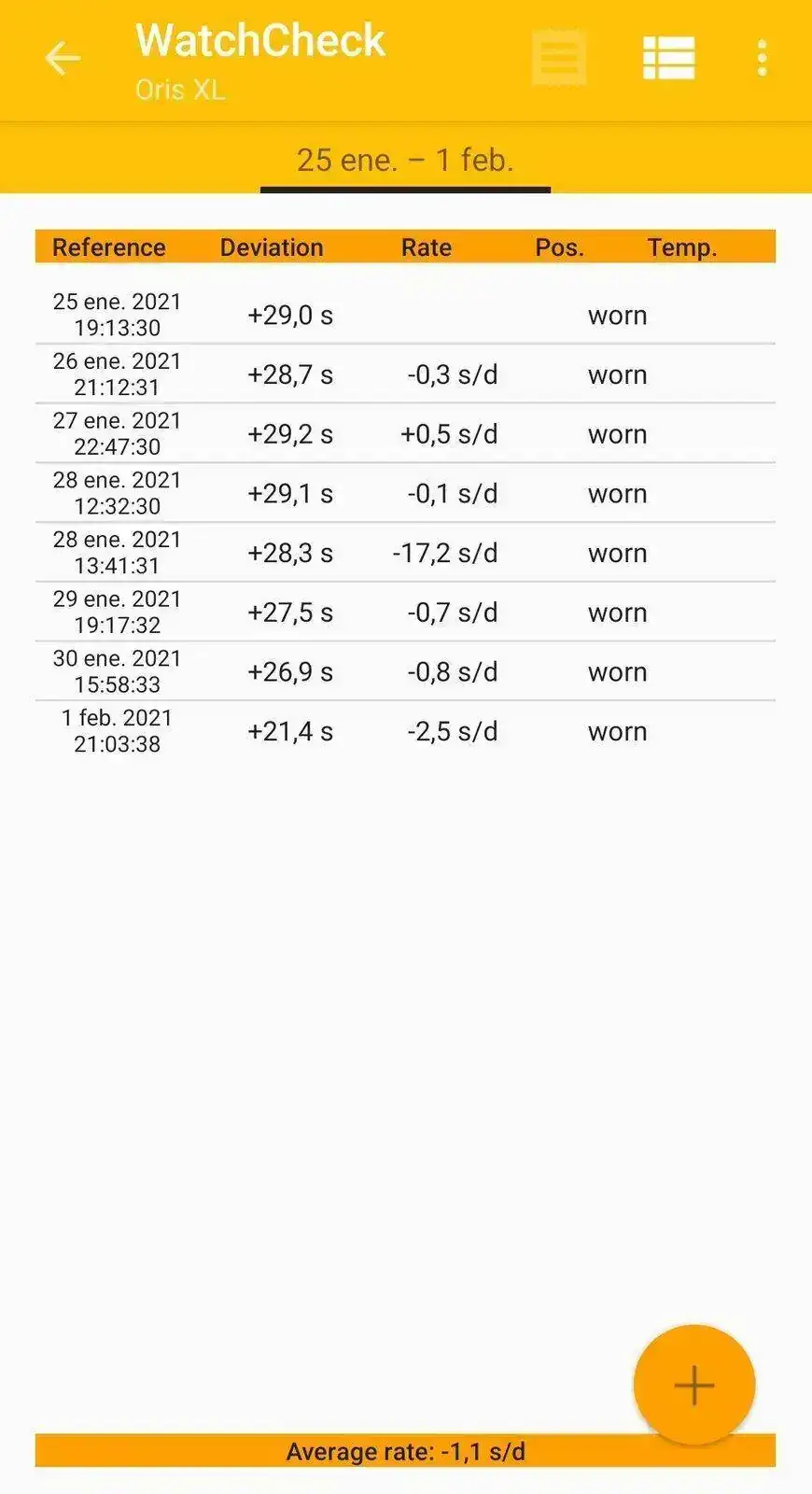Select the 30 ene. 2021 15:58:33 entry
812x1494 pixels.
(405, 672)
